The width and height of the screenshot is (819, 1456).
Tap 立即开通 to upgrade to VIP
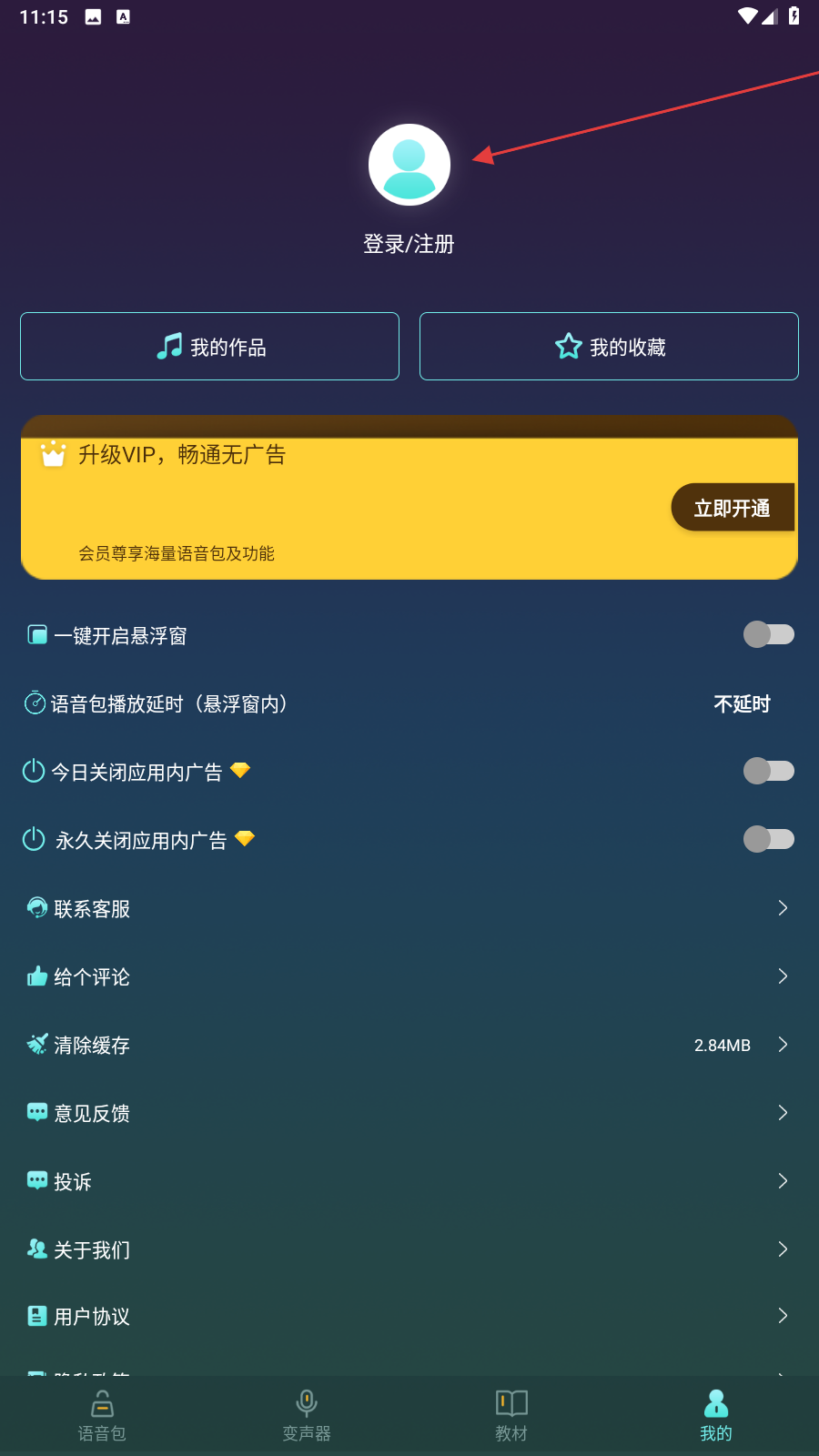point(732,508)
